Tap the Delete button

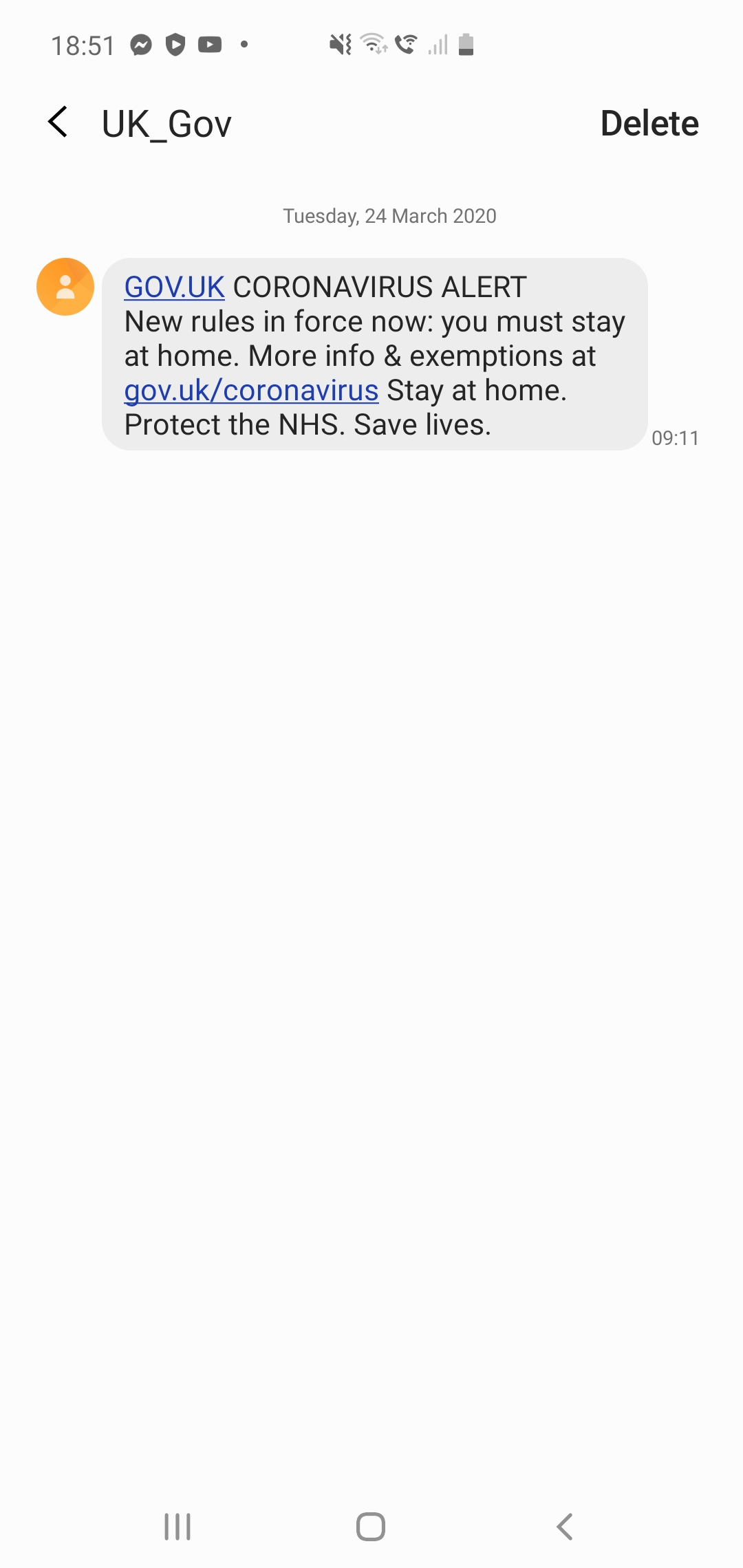(x=649, y=124)
